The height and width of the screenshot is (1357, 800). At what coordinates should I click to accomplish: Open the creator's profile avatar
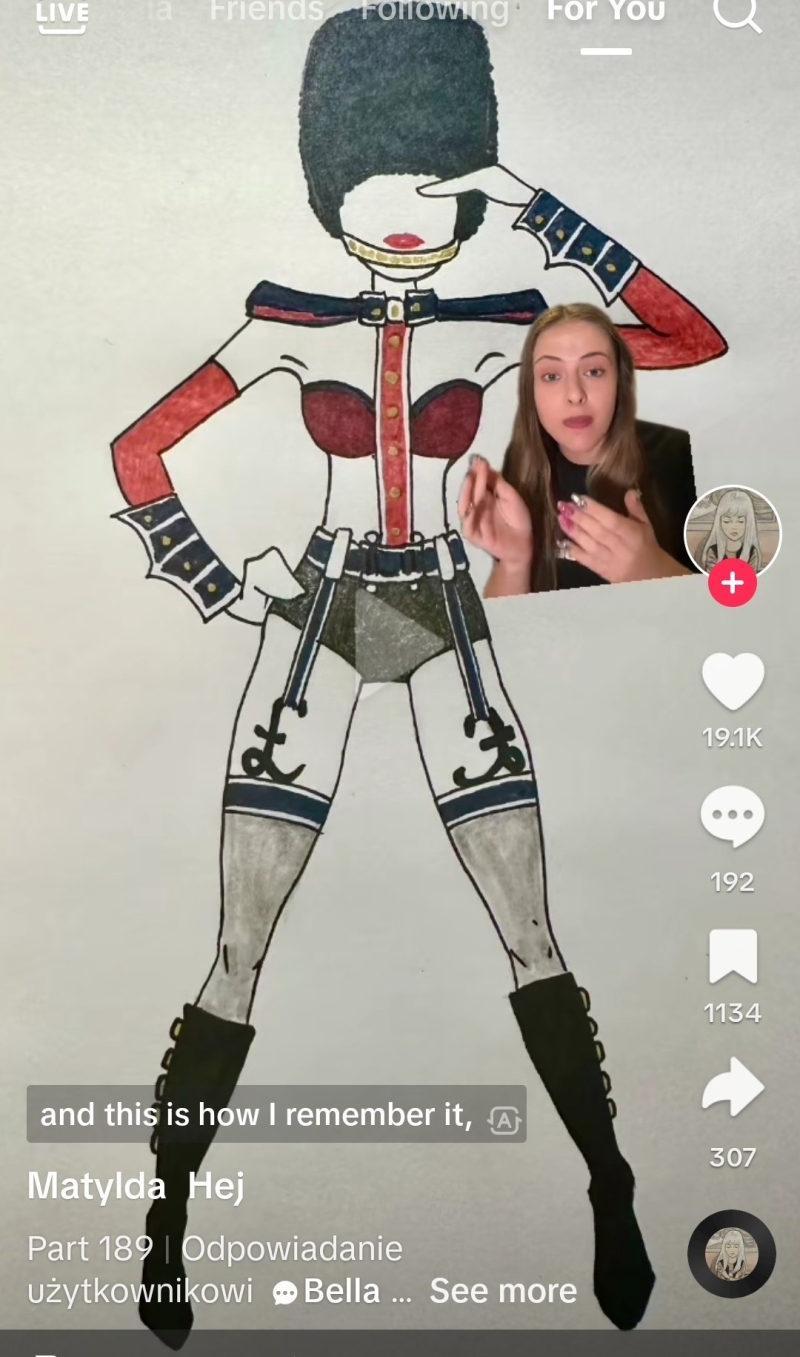[x=732, y=534]
